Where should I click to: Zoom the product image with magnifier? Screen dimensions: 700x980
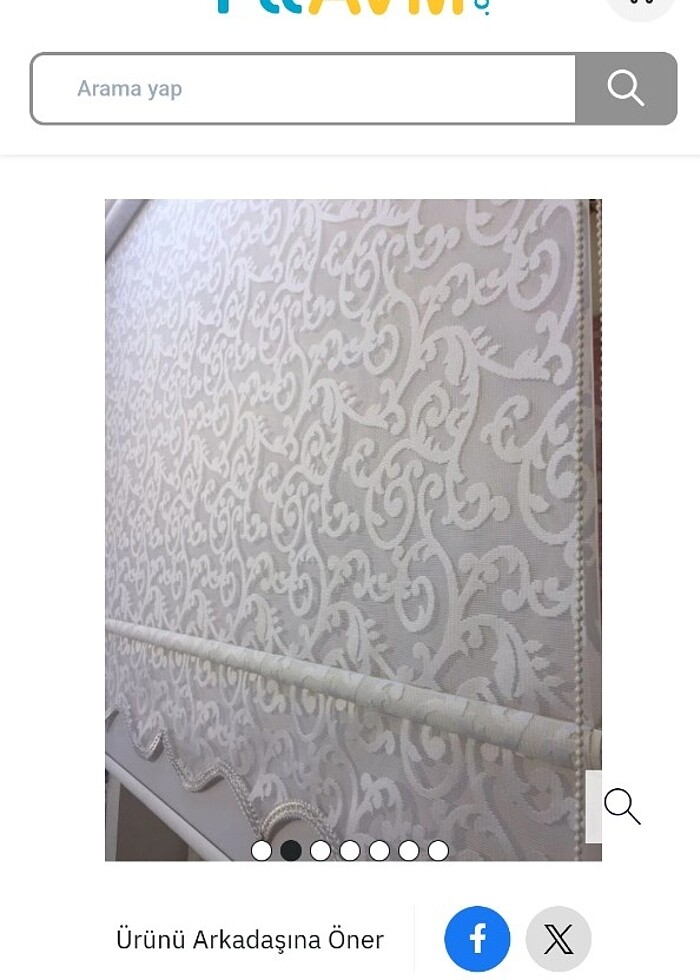(622, 806)
